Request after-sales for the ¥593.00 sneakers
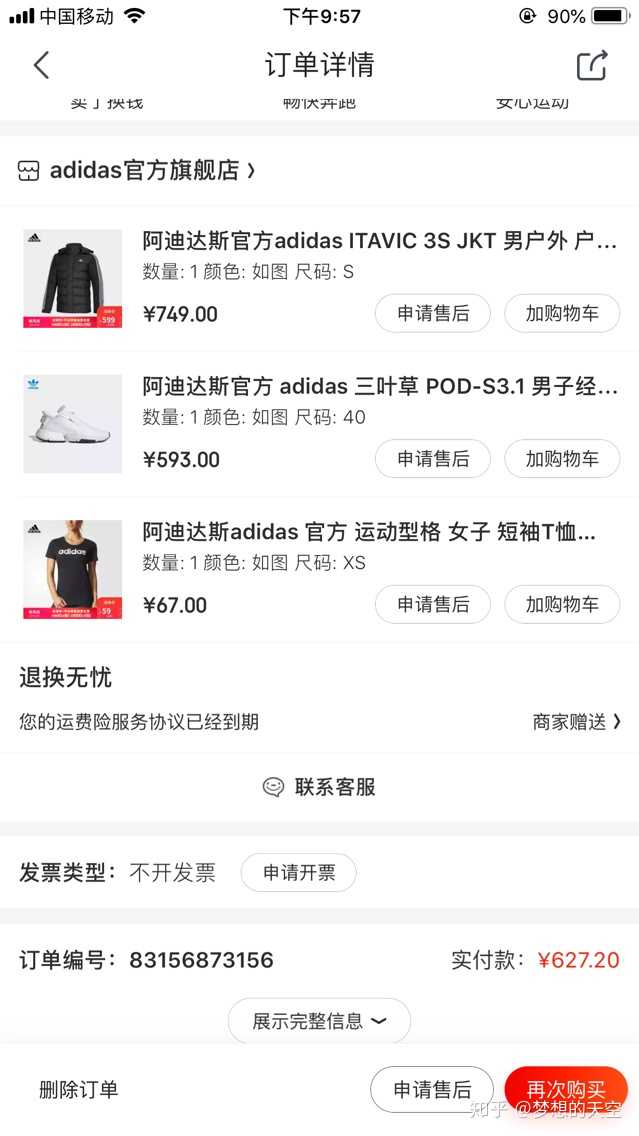The width and height of the screenshot is (639, 1136). click(x=433, y=459)
